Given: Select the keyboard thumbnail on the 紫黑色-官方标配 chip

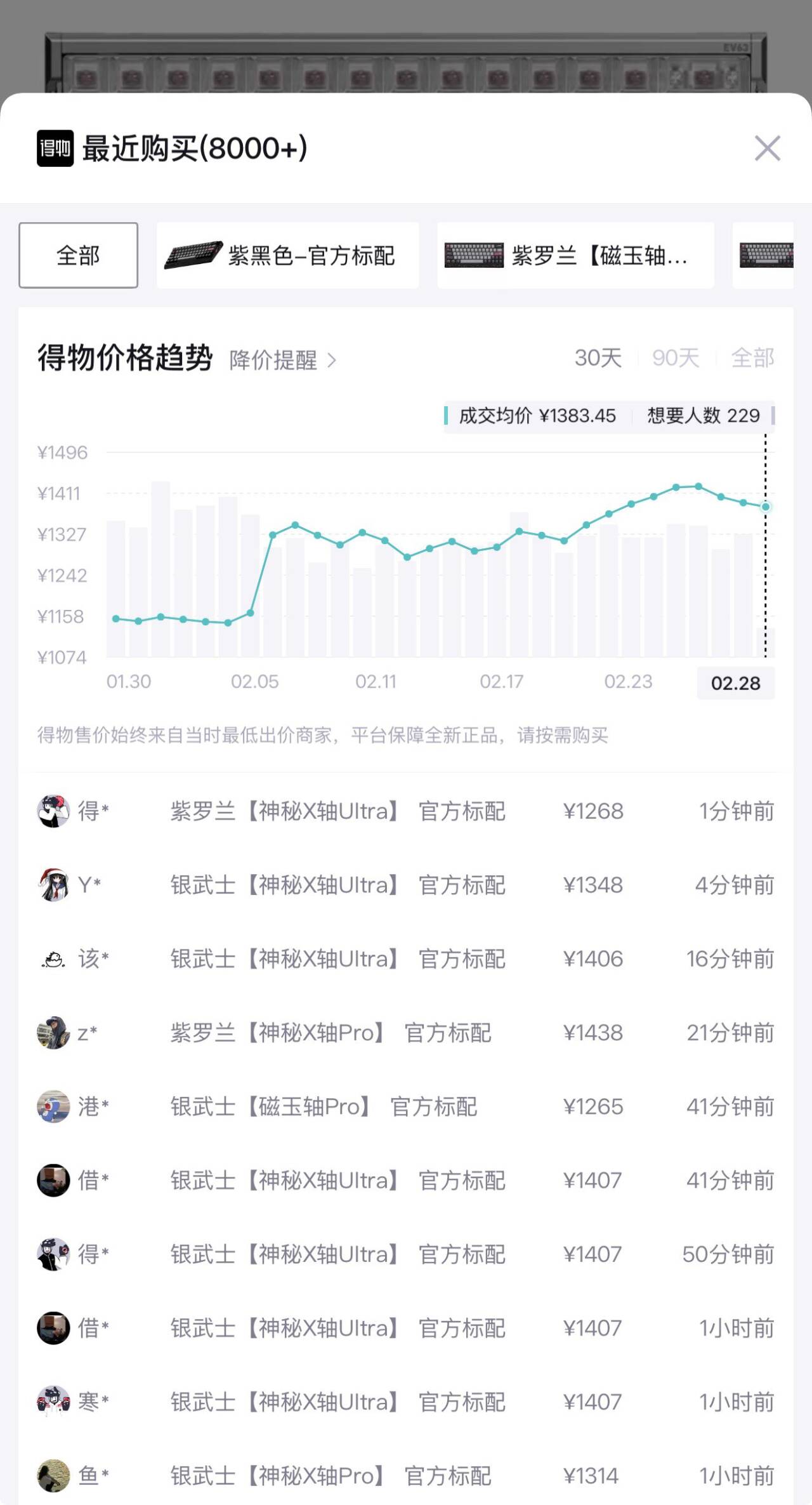Looking at the screenshot, I should (x=192, y=256).
